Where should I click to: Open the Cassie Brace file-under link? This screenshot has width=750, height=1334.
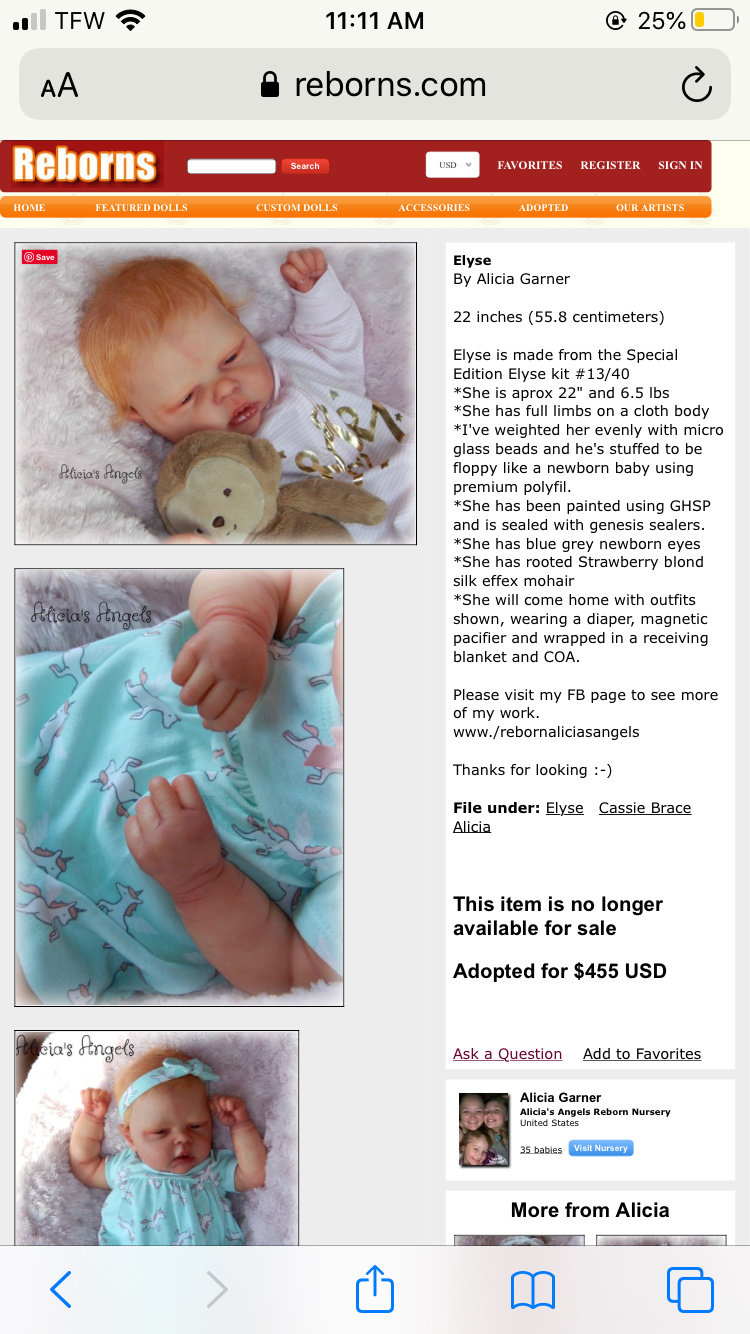[645, 808]
